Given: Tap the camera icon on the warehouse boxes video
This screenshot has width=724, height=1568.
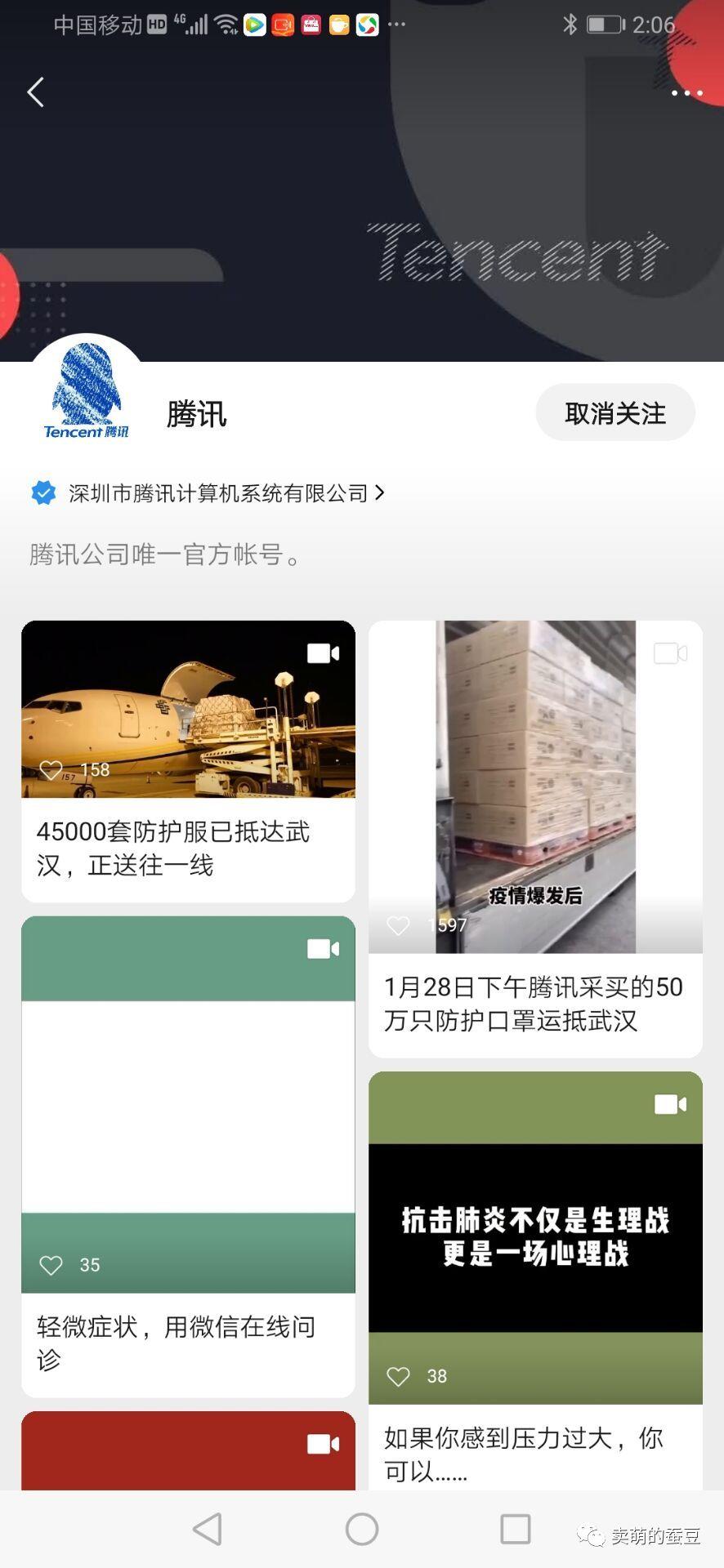Looking at the screenshot, I should pos(670,653).
